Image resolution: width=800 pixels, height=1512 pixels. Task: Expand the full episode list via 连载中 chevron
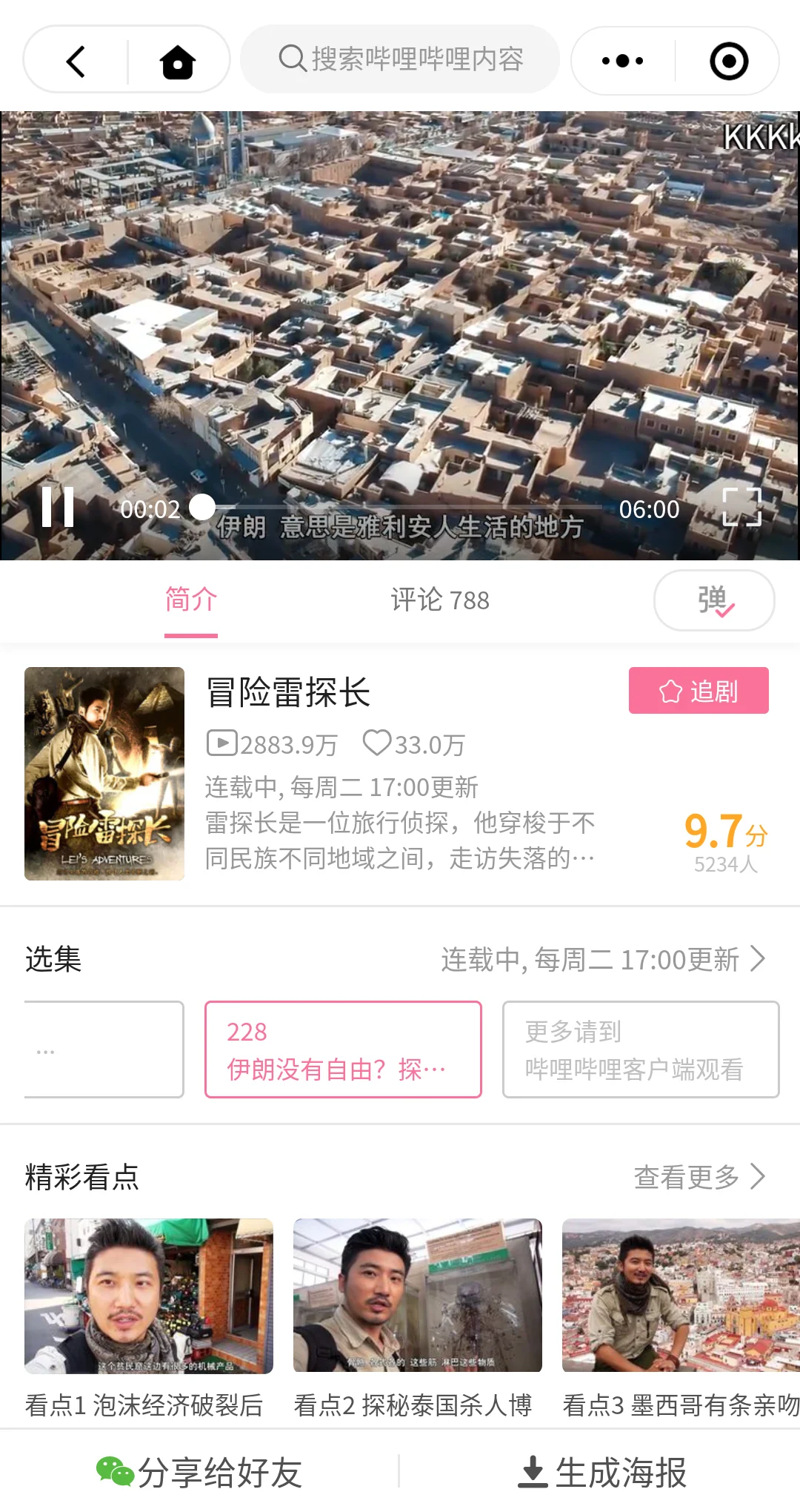click(x=757, y=959)
